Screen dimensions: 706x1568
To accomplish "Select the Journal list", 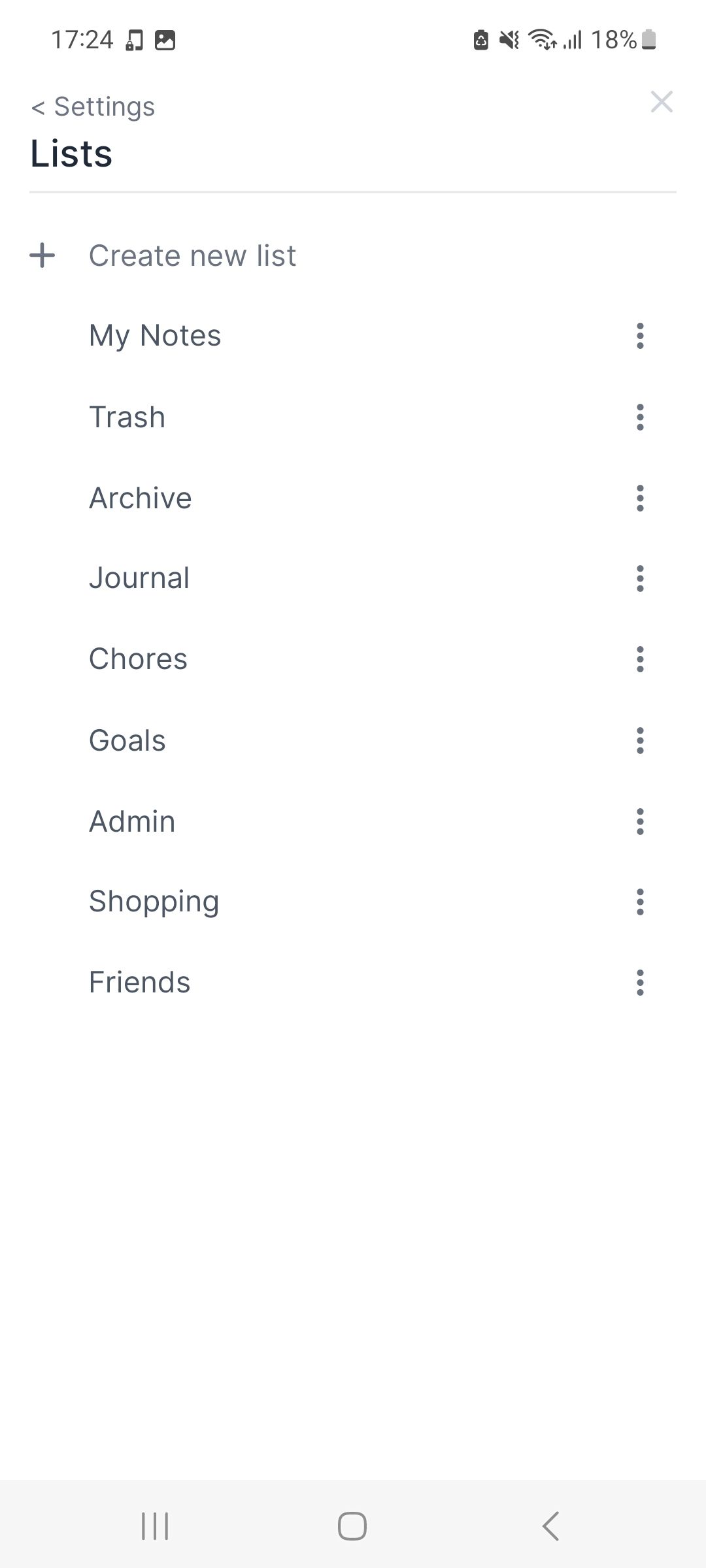I will click(139, 578).
